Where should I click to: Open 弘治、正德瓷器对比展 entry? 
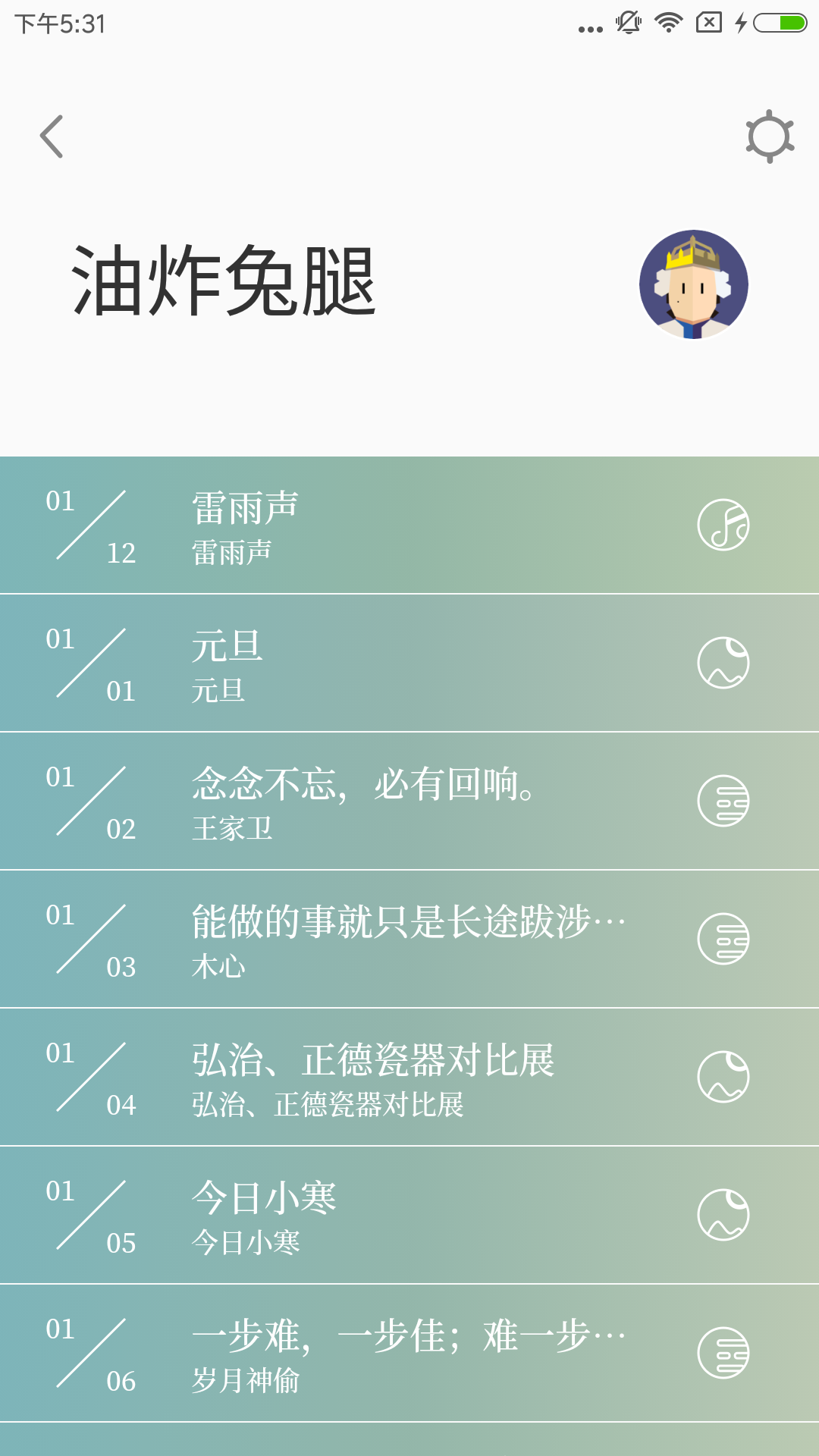click(x=409, y=1078)
